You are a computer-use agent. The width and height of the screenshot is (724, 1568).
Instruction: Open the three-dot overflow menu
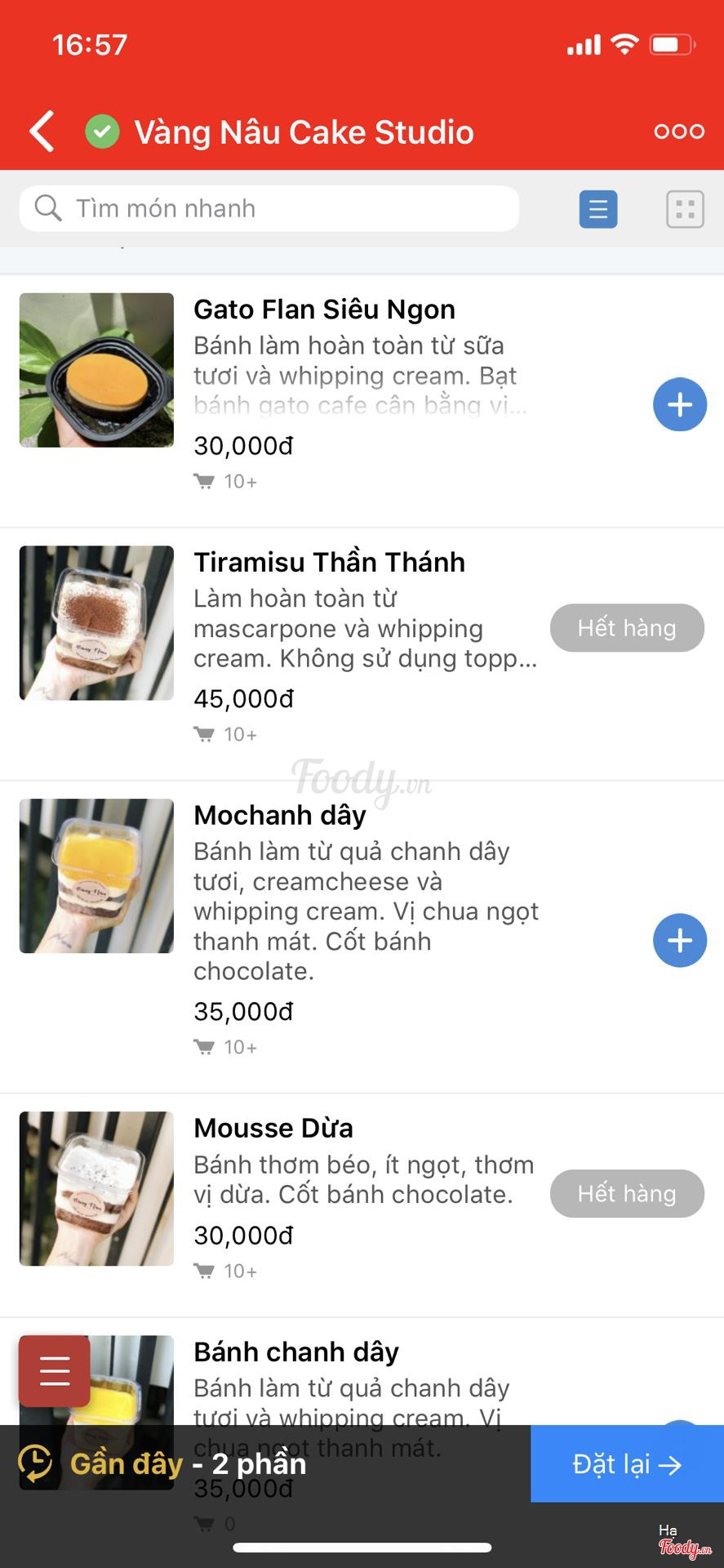679,131
